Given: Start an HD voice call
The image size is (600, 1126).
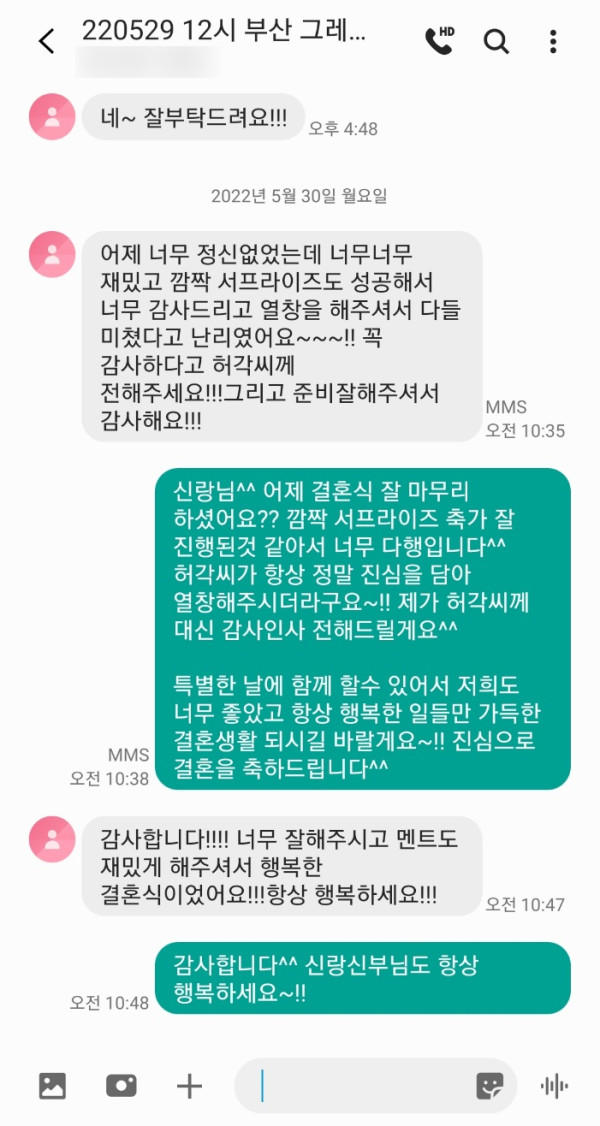Looking at the screenshot, I should (x=438, y=40).
